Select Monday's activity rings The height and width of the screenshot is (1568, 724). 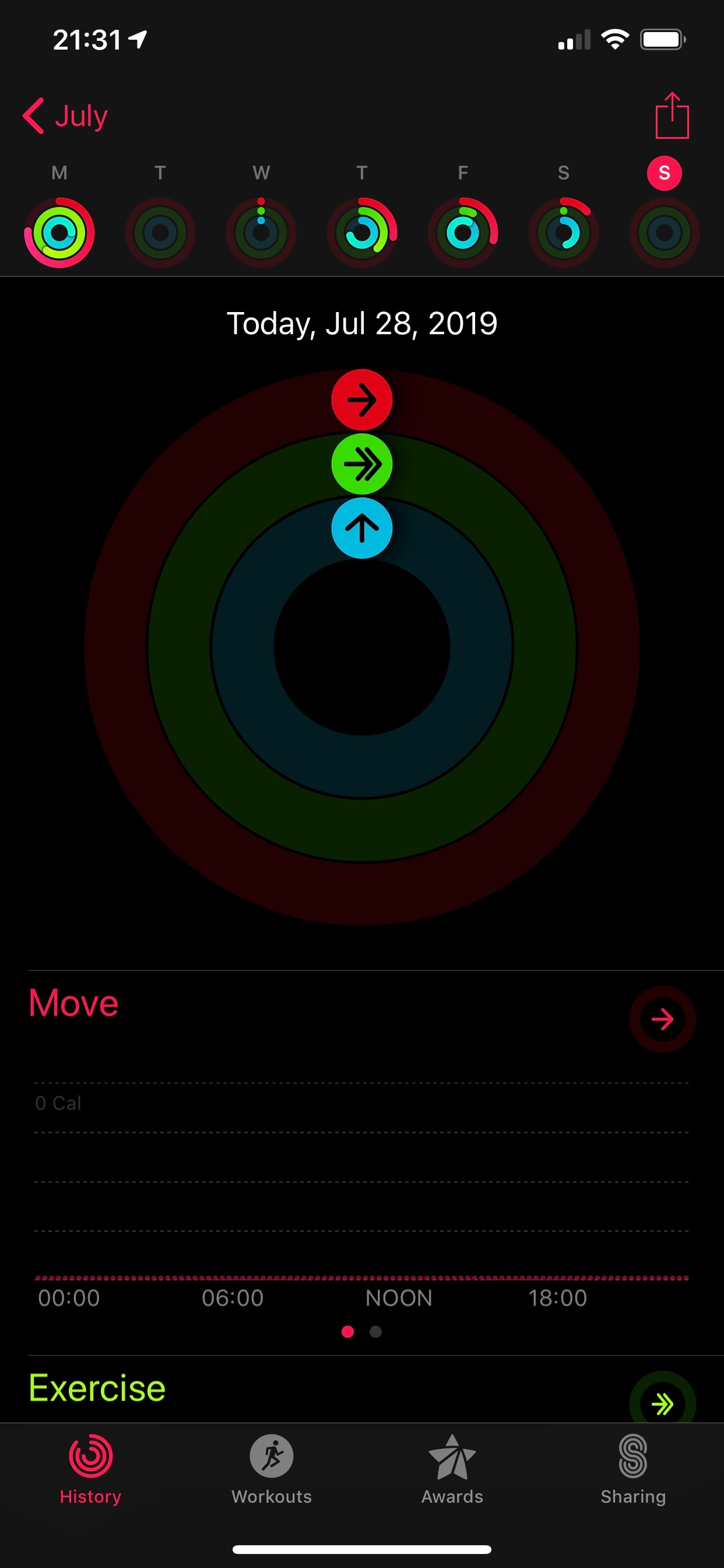(x=59, y=233)
